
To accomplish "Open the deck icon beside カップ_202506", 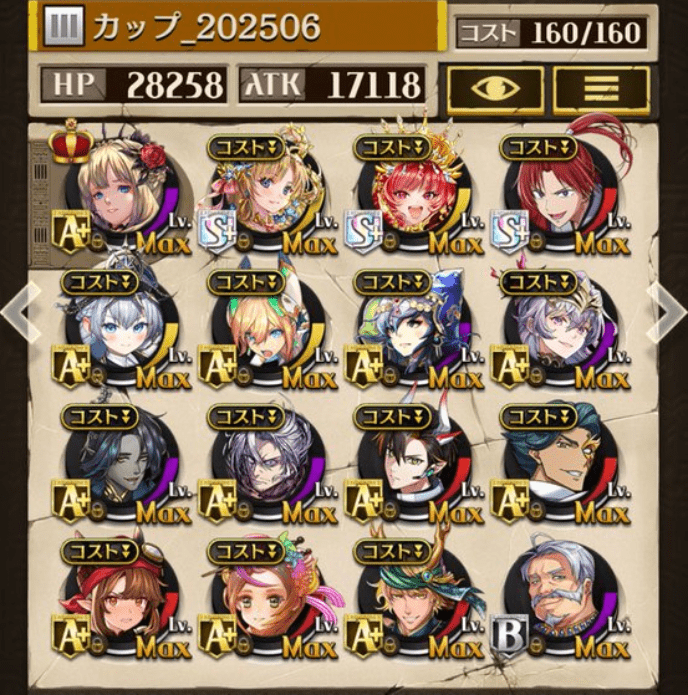I will pos(64,27).
